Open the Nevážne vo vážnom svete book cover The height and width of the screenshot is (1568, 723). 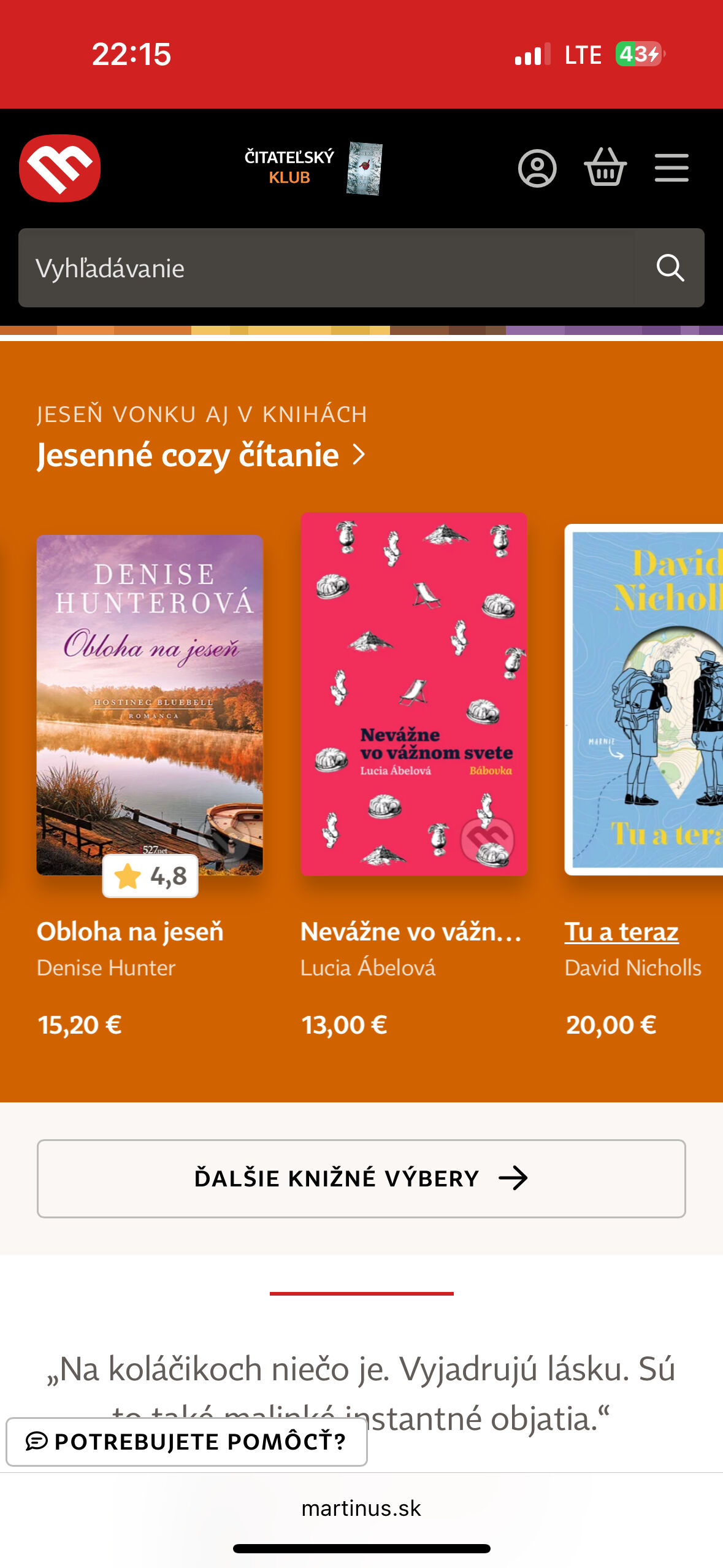(x=413, y=694)
